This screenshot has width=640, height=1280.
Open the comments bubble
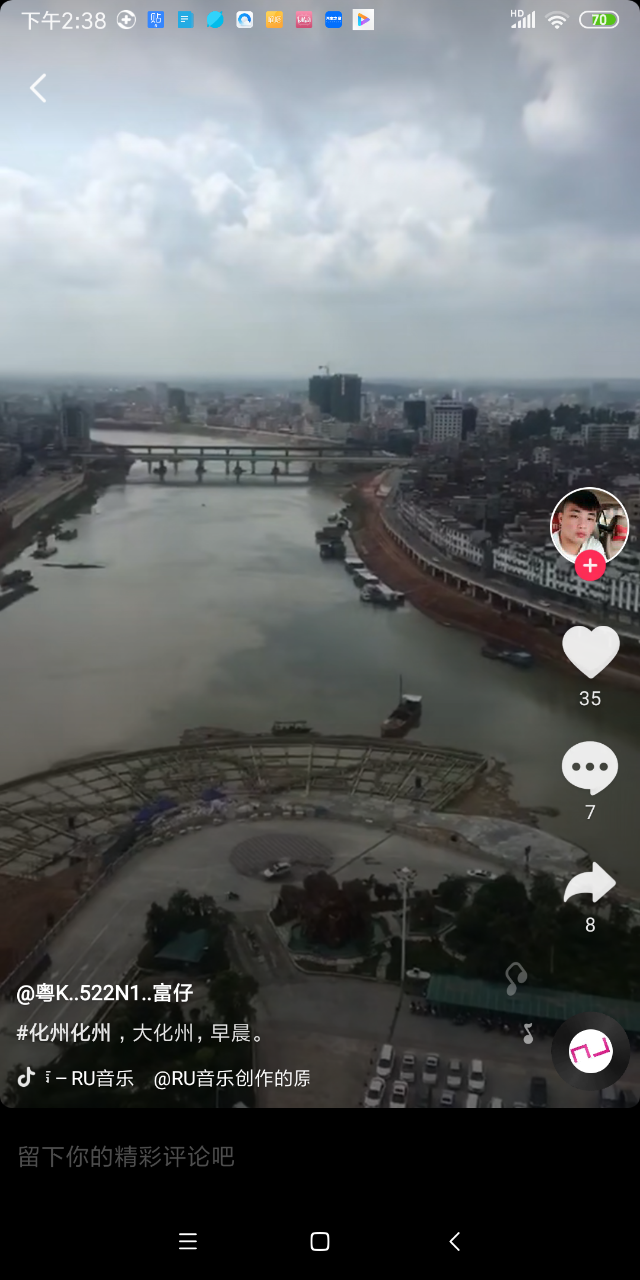point(590,768)
